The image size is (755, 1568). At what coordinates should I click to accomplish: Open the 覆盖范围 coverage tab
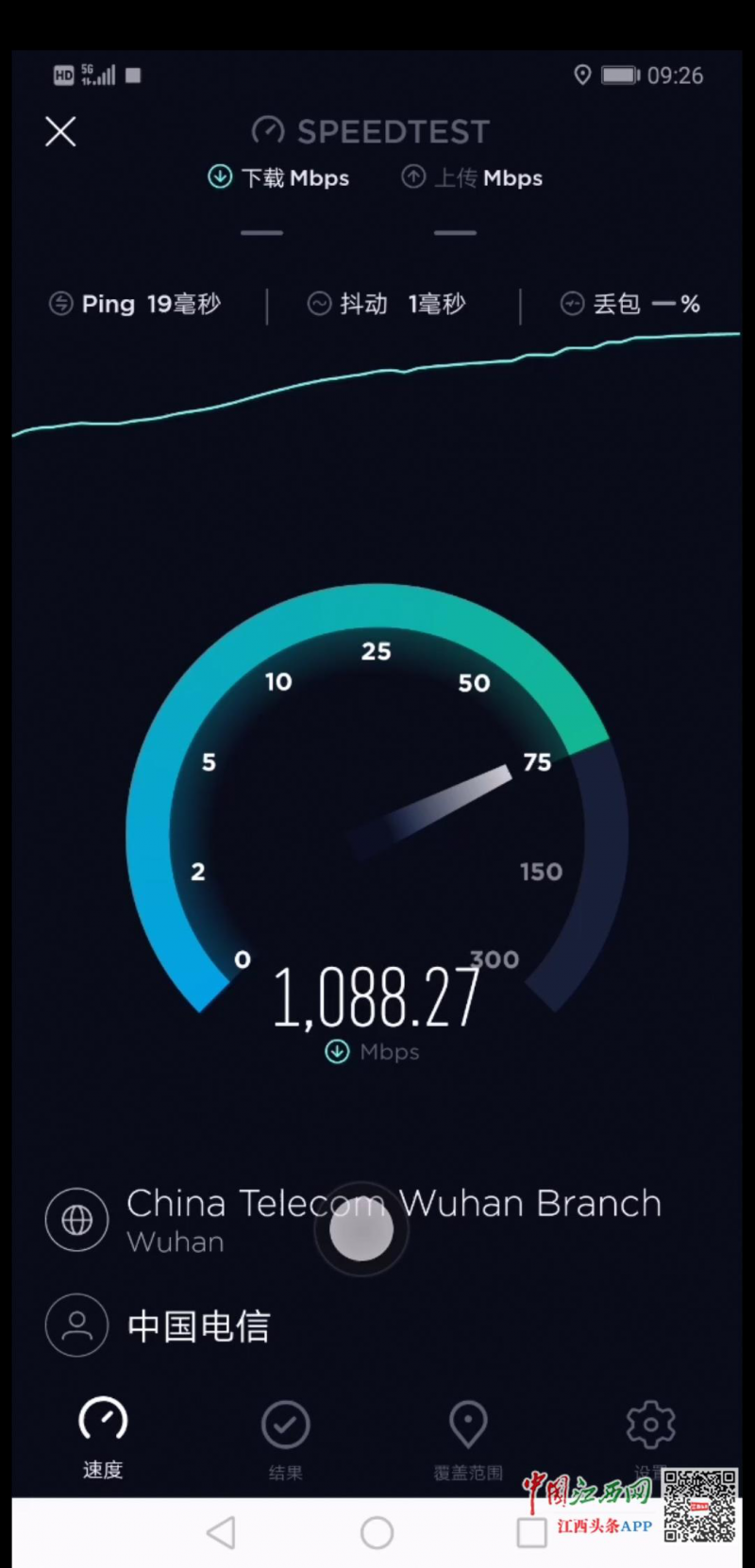coord(468,1437)
